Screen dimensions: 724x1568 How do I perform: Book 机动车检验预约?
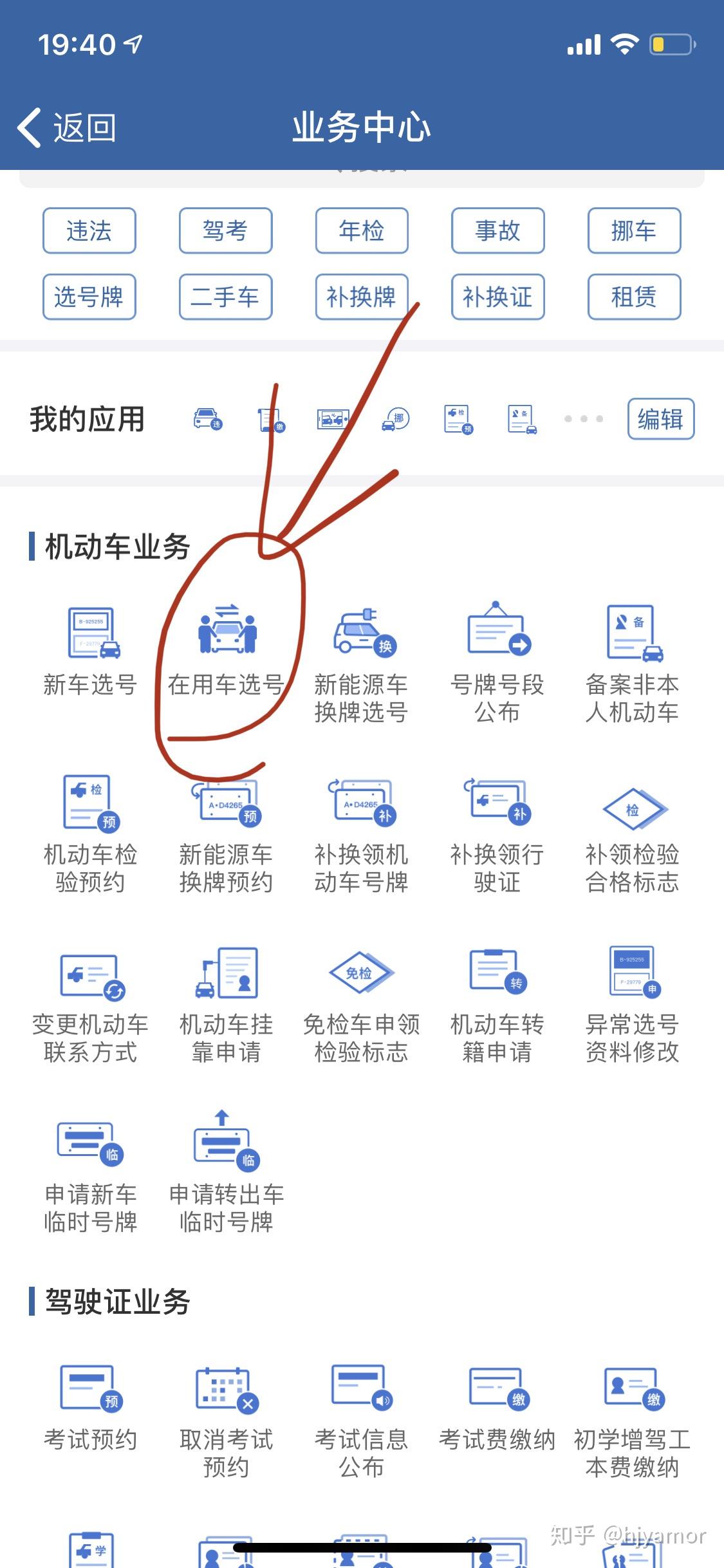click(x=90, y=834)
